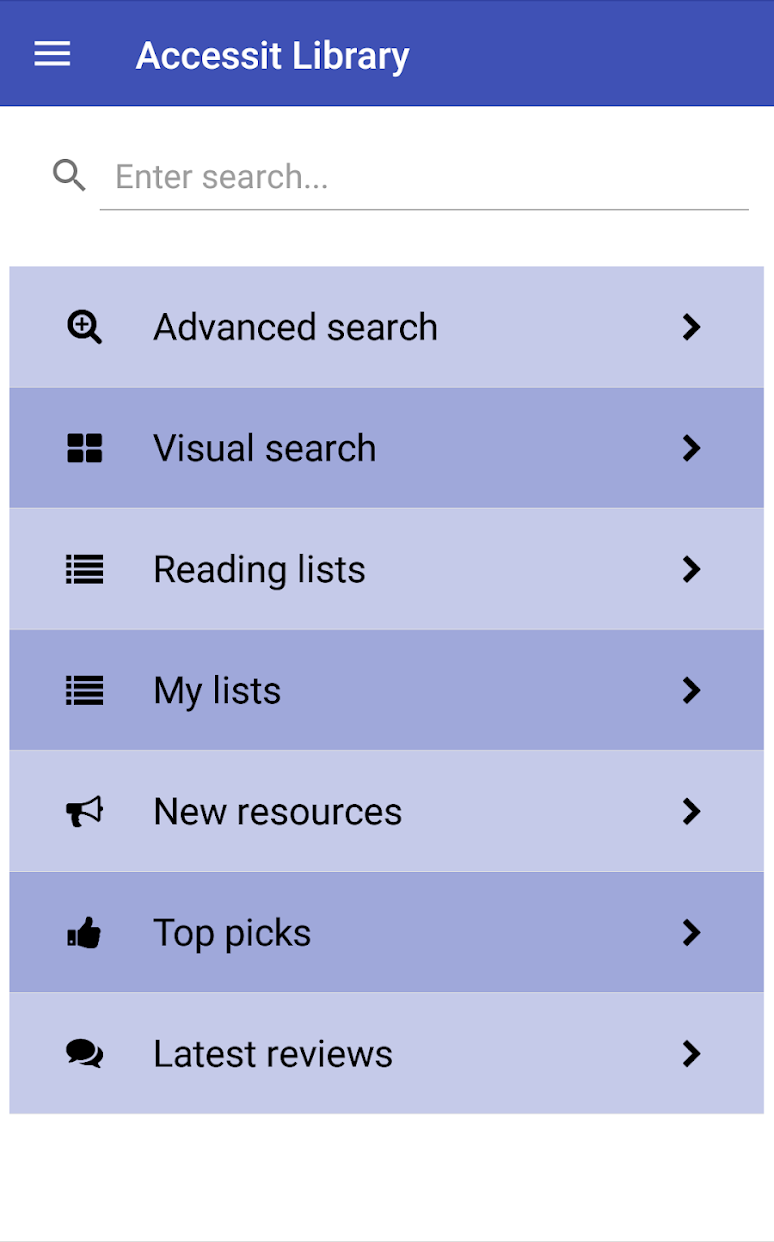Open Advanced search
This screenshot has width=774, height=1242.
point(386,327)
